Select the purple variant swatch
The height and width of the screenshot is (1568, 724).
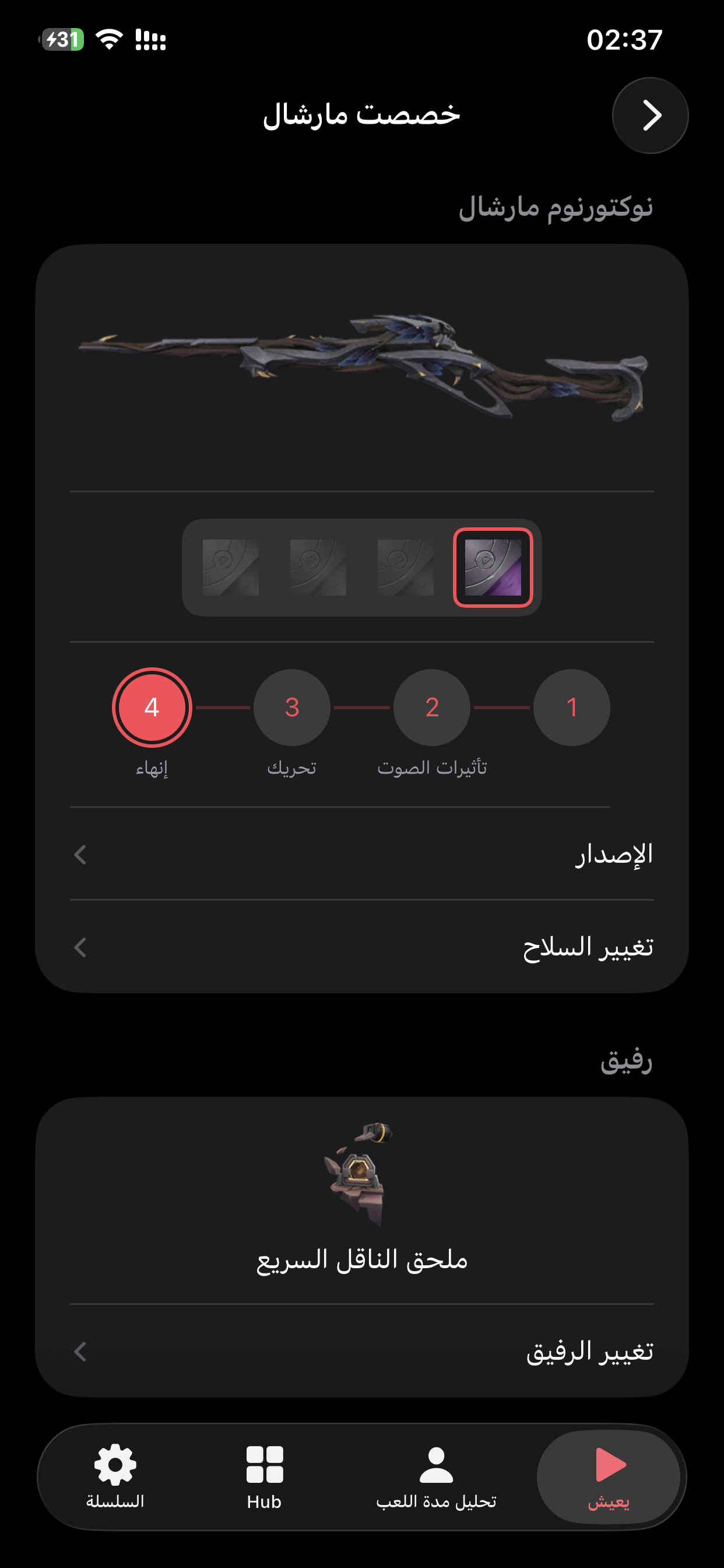pos(493,568)
